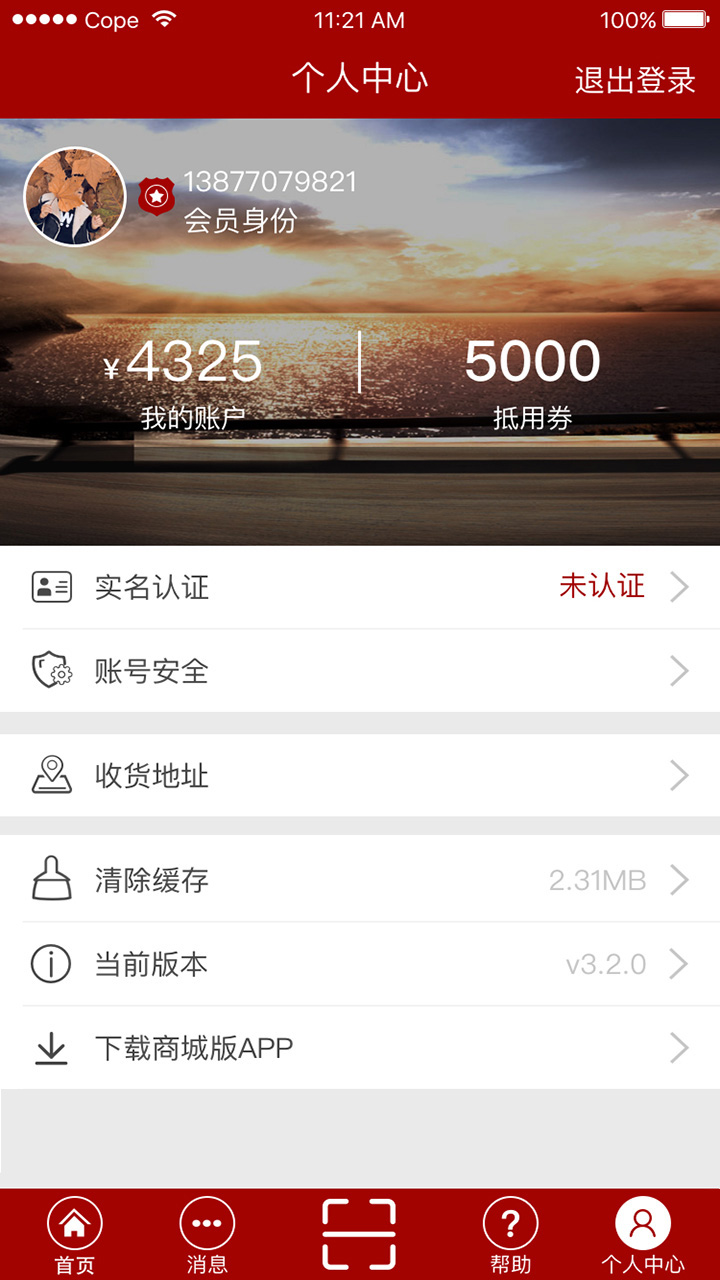The height and width of the screenshot is (1280, 720).
Task: Switch to the 帮助 help tab
Action: point(511,1235)
